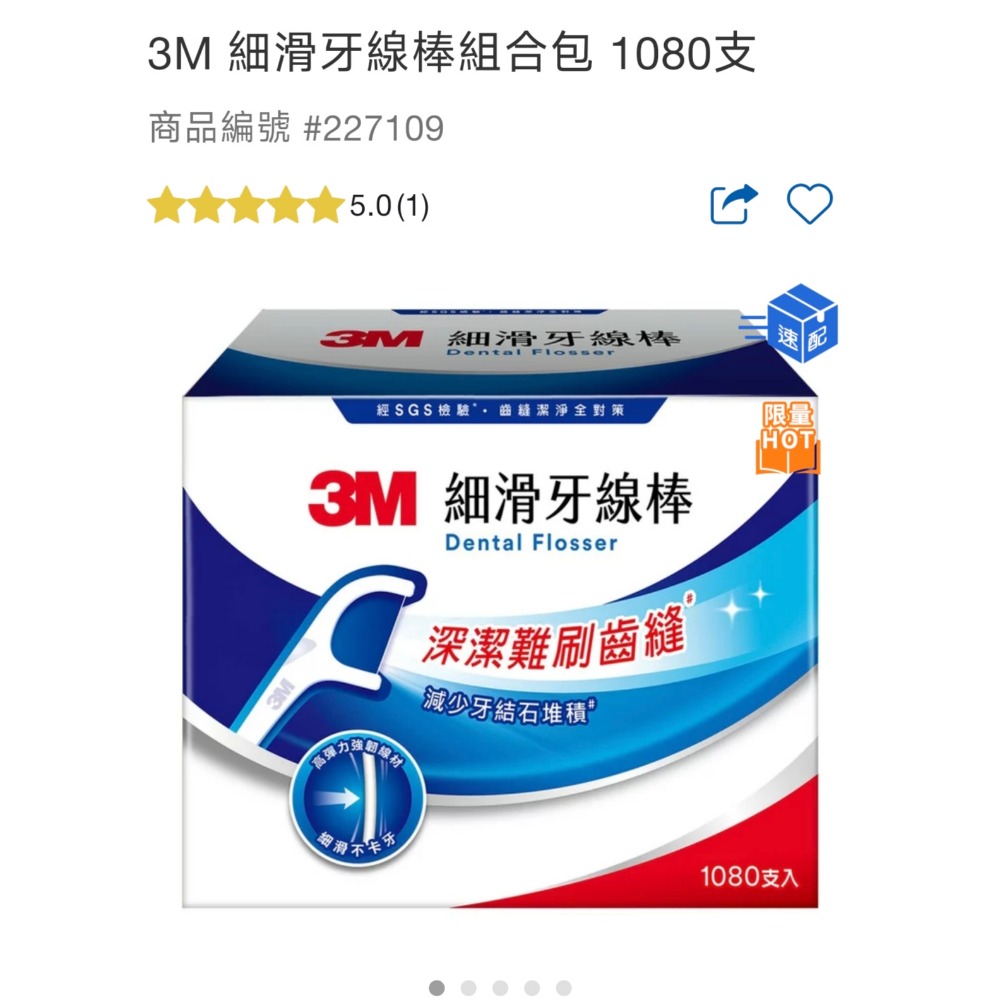Viewport: 1000px width, 1000px height.
Task: Open the 5.0 star rating reviews
Action: pyautogui.click(x=288, y=206)
